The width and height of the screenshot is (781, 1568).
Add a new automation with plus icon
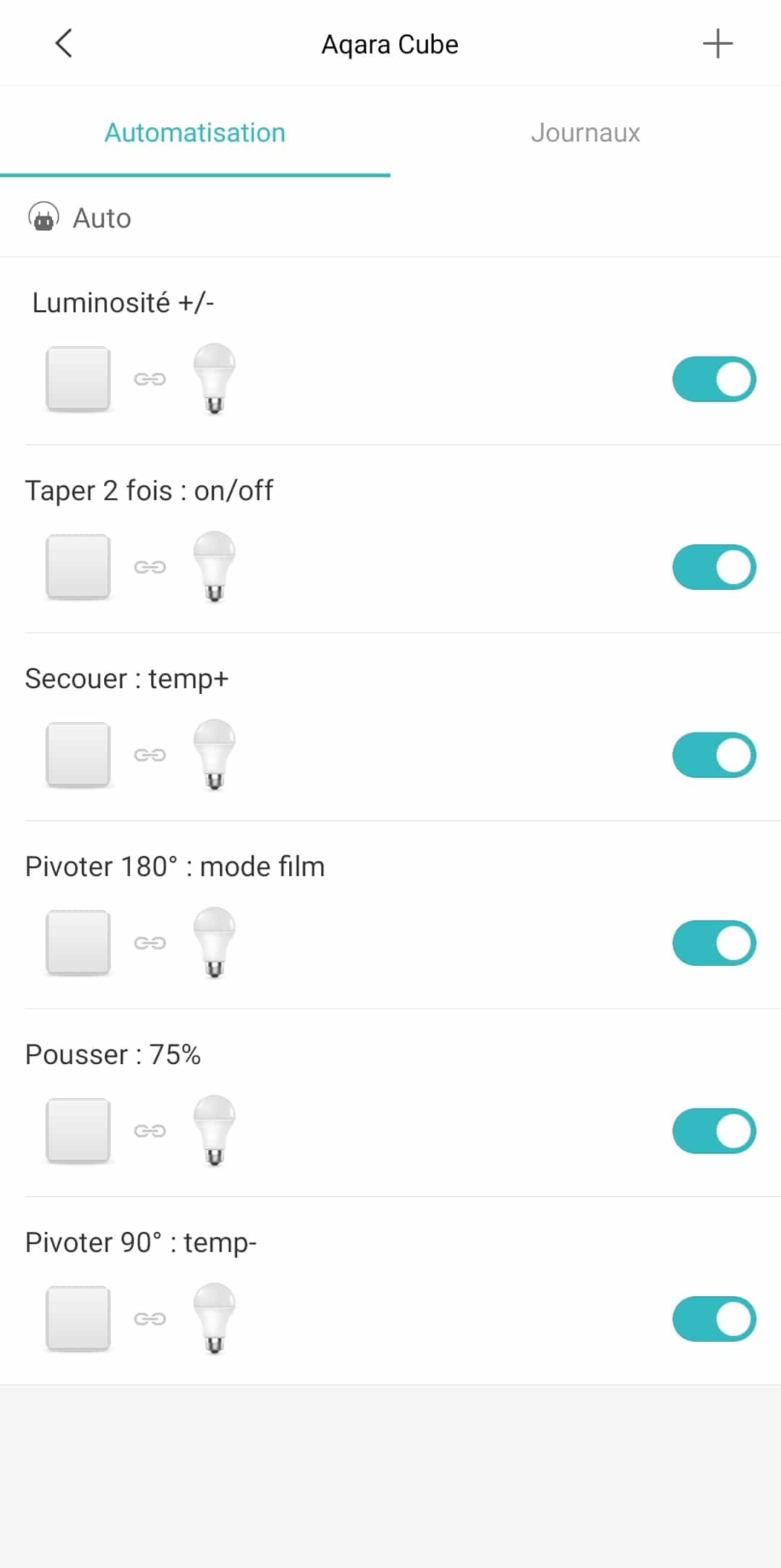pos(717,43)
